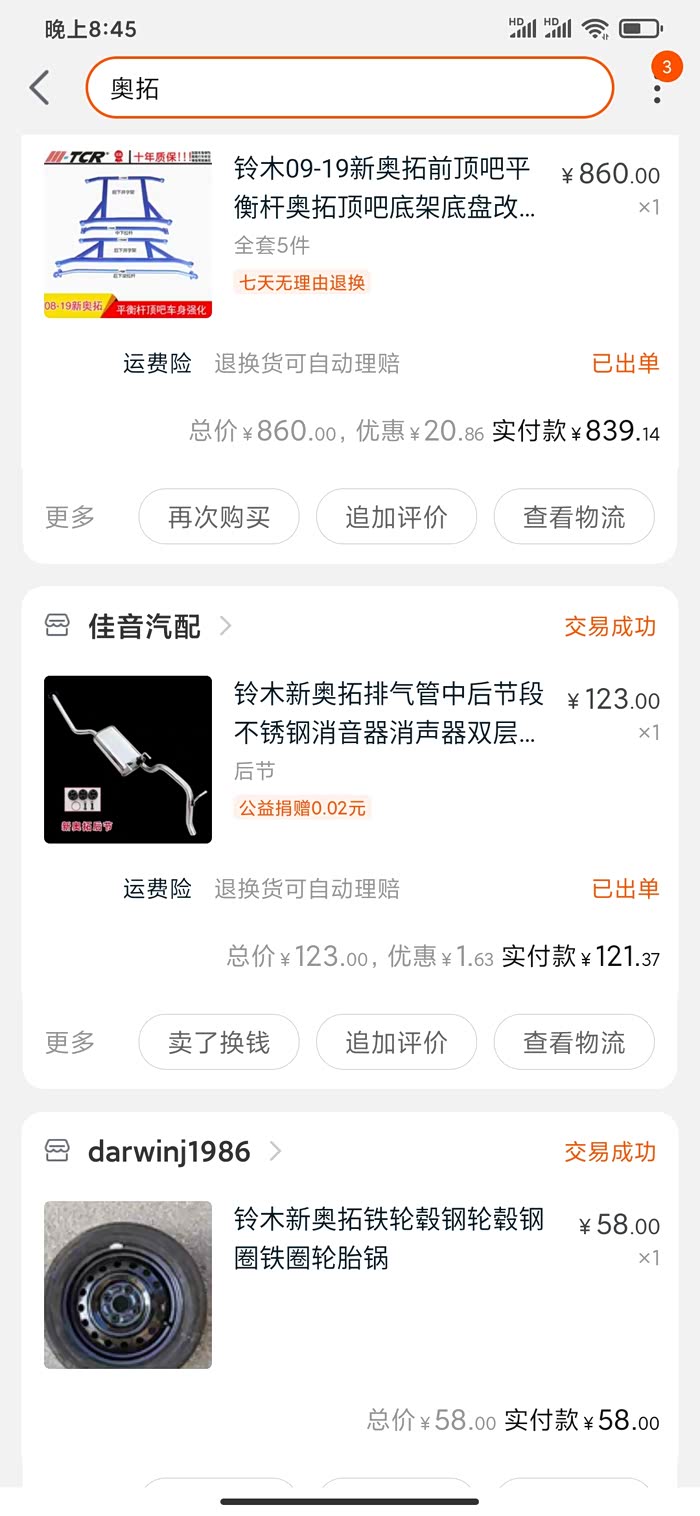Tap 更多 under the ¥121.37 order
Viewport: 700px width, 1516px height.
click(70, 1042)
